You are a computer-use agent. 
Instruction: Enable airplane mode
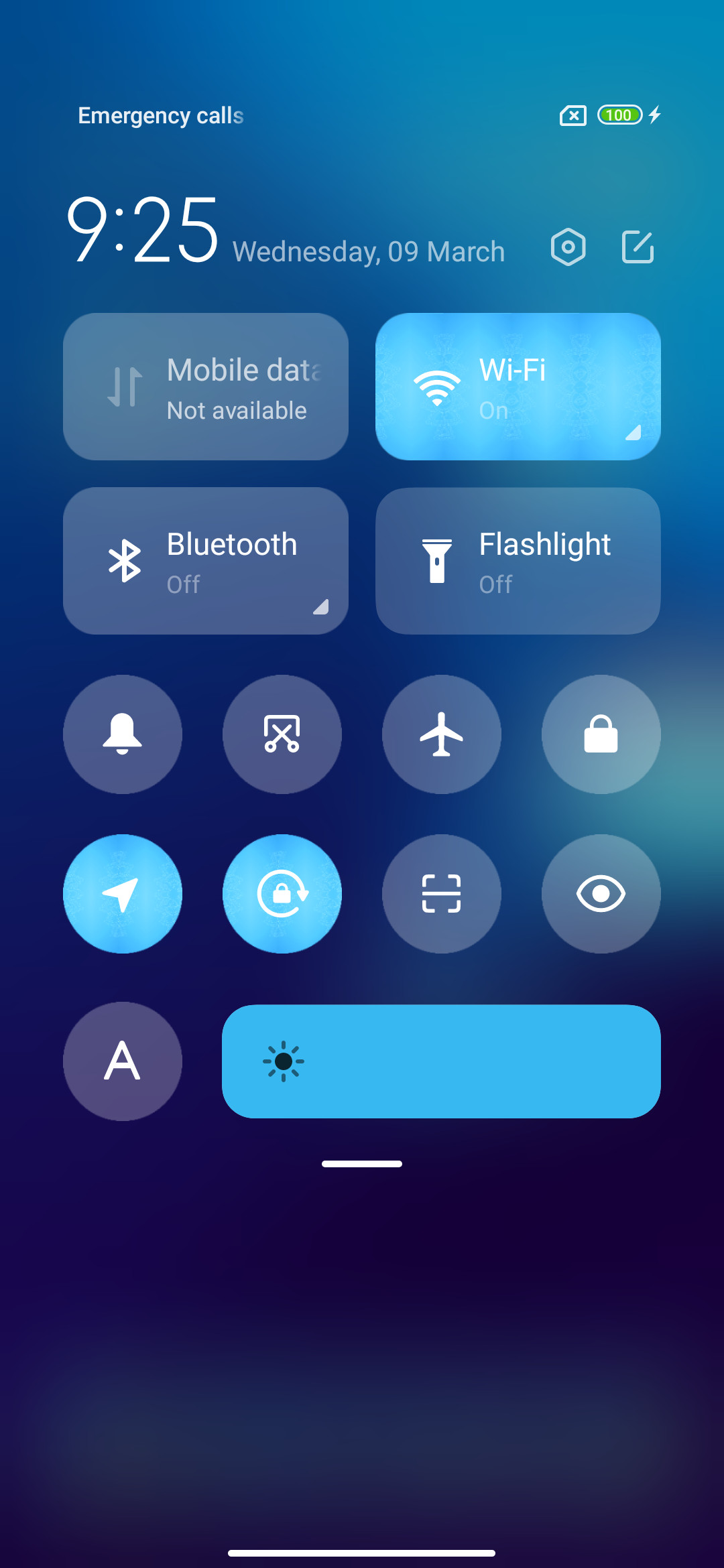(442, 734)
